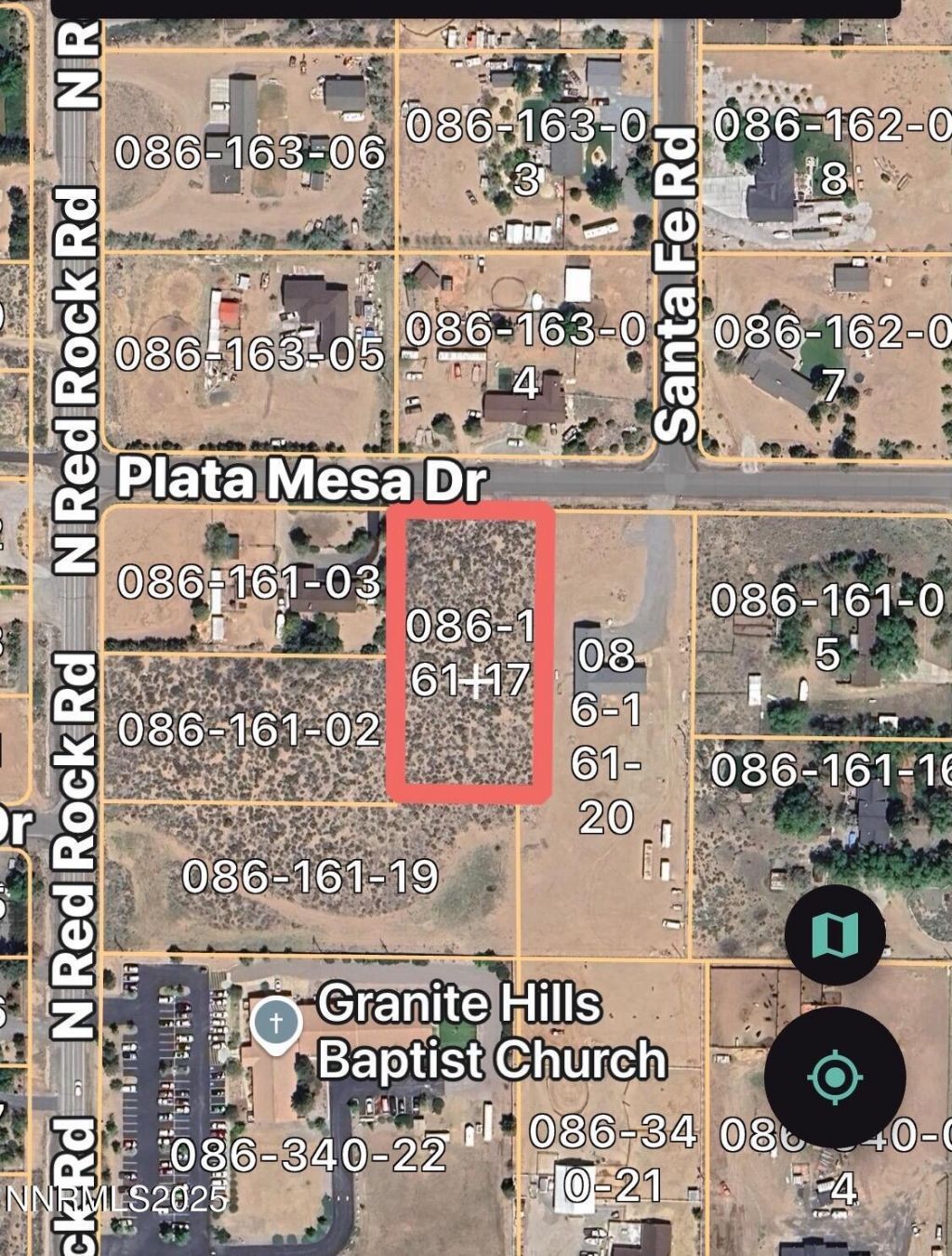The height and width of the screenshot is (1256, 952).
Task: Select parcel 086-340-21 at bottom
Action: (613, 1157)
